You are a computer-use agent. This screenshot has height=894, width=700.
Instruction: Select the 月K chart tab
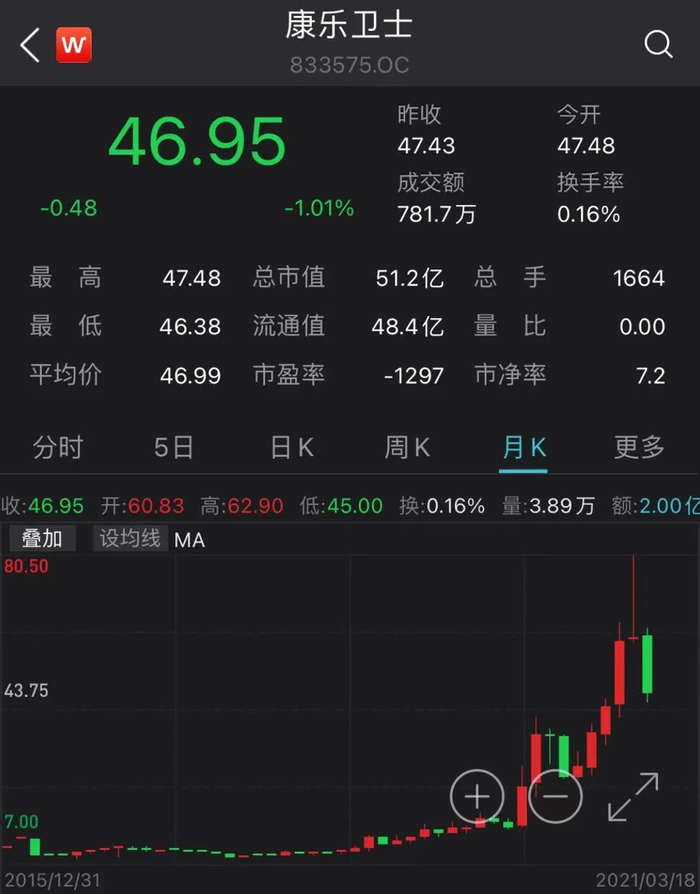pyautogui.click(x=524, y=447)
